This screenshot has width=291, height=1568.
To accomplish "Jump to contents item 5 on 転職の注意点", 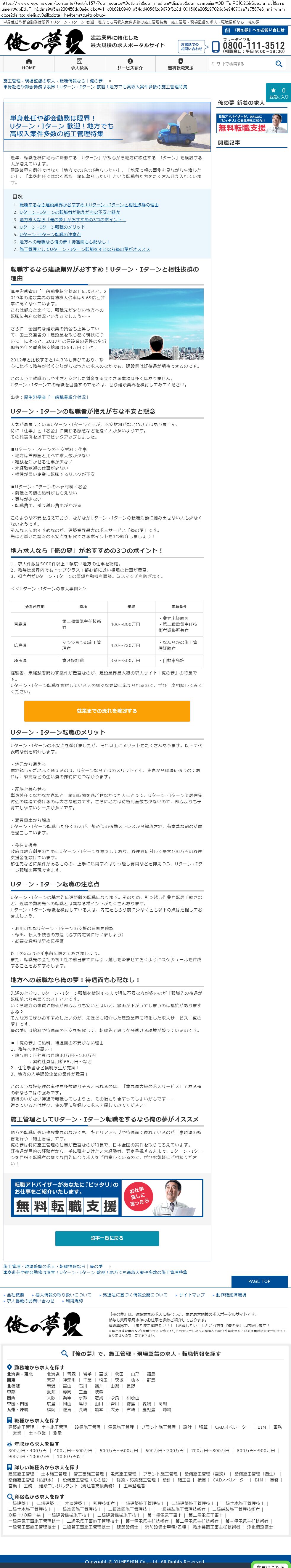I will coord(50,234).
